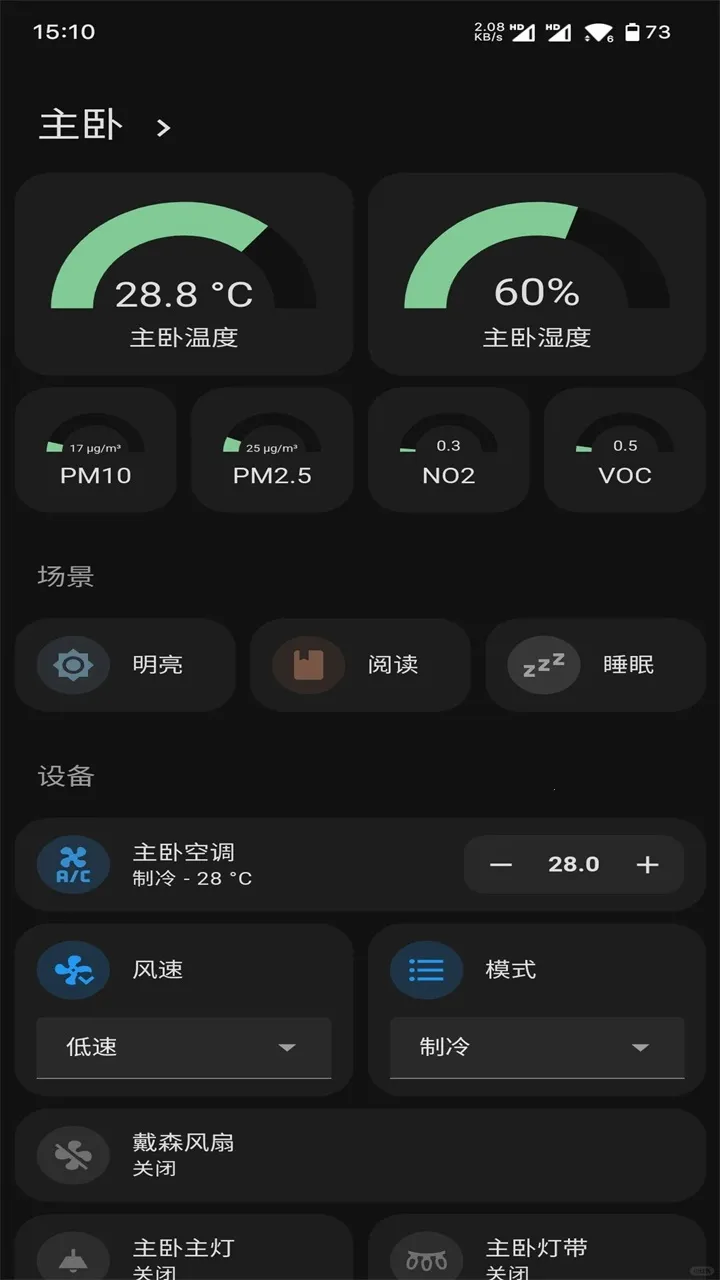
Task: Open the 模式 mode dropdown
Action: (x=536, y=1048)
